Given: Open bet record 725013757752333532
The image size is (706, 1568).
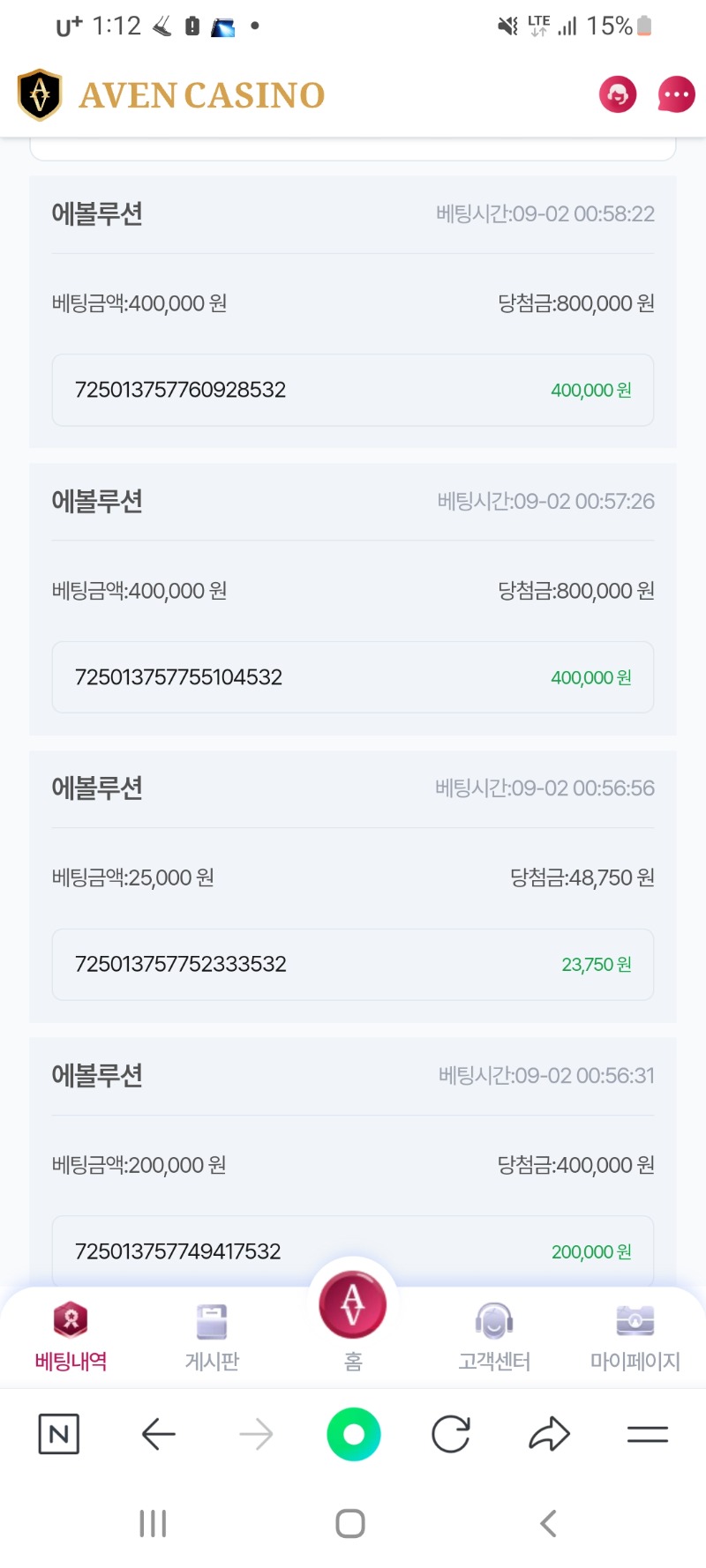Looking at the screenshot, I should tap(353, 964).
